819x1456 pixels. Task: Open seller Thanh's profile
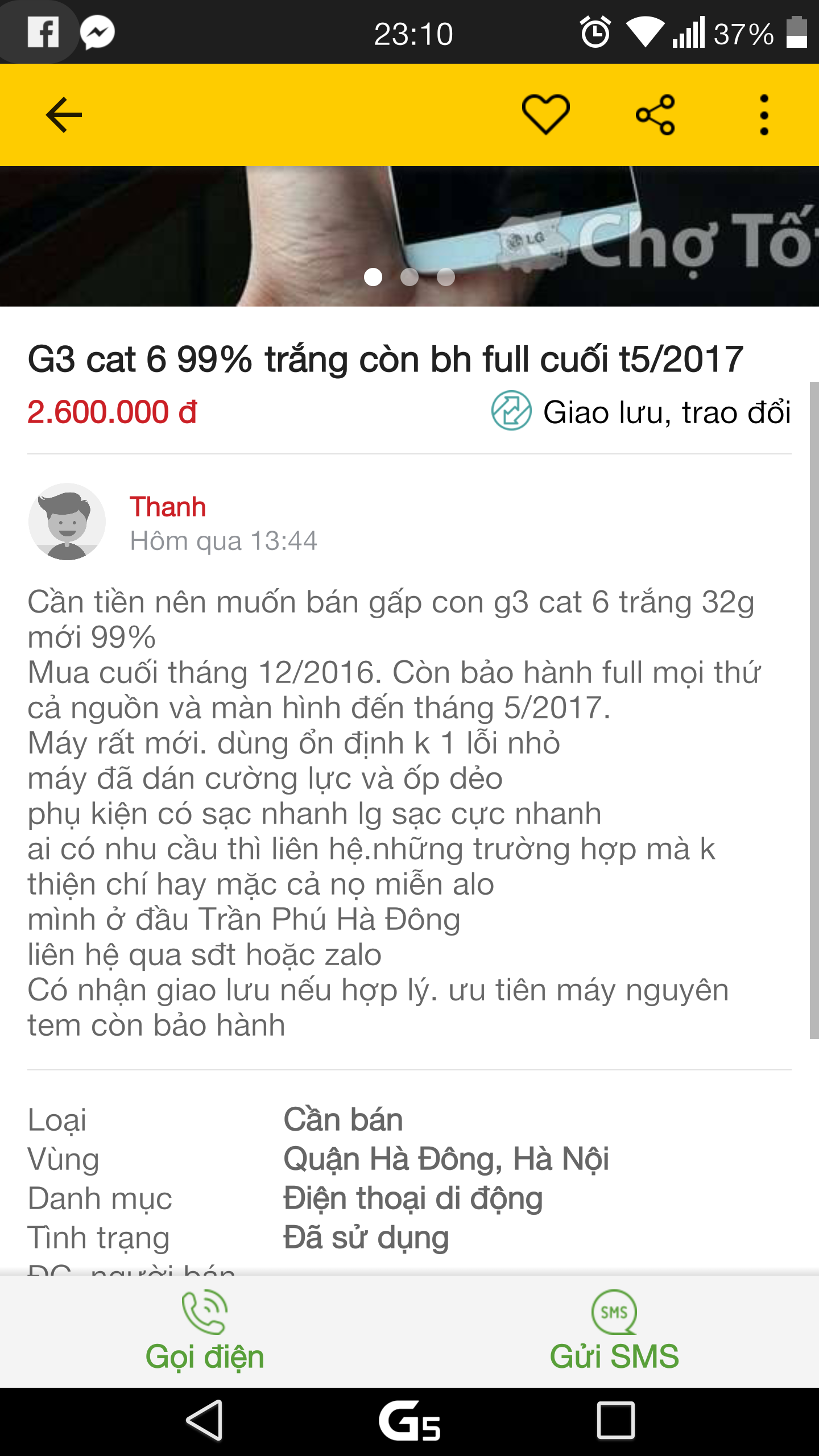click(168, 506)
